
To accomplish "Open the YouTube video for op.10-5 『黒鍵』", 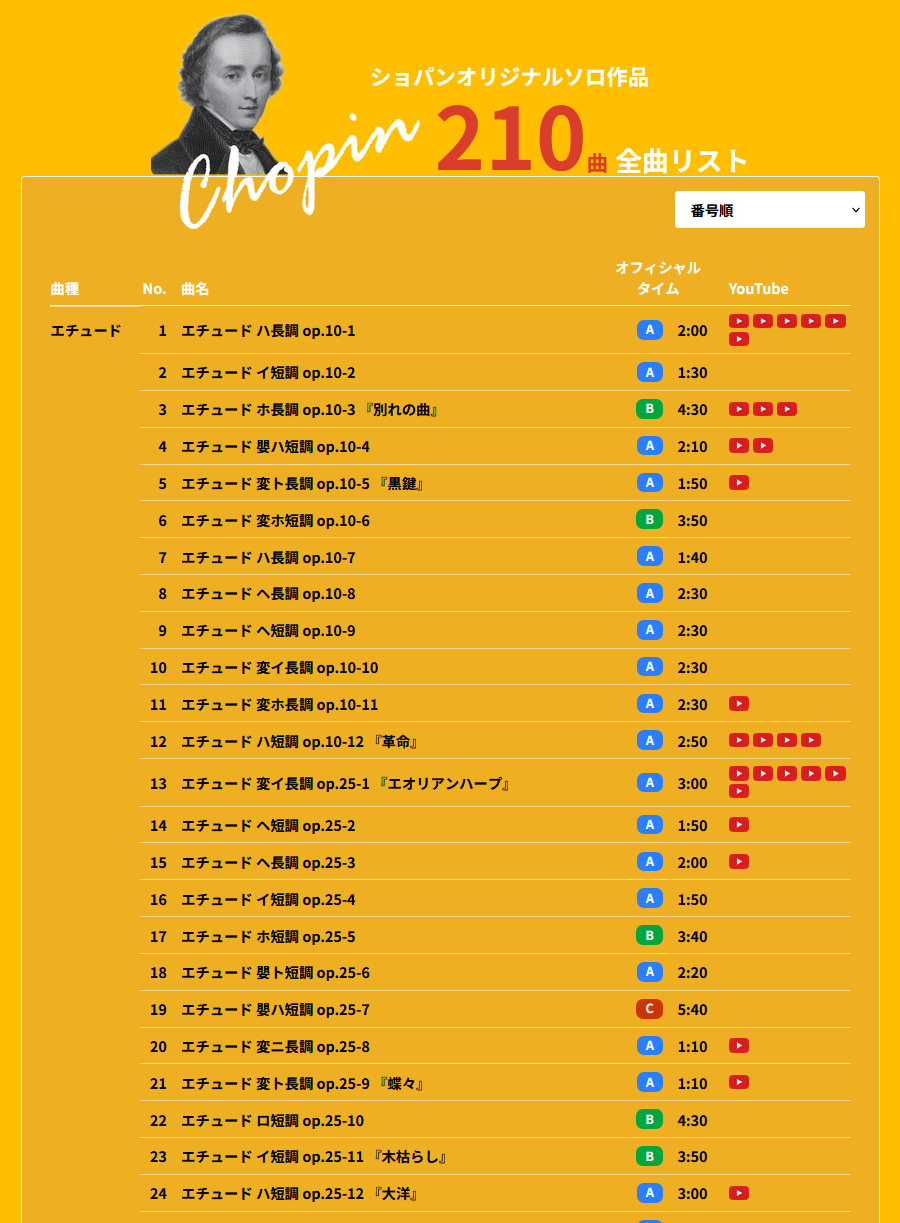I will [738, 483].
